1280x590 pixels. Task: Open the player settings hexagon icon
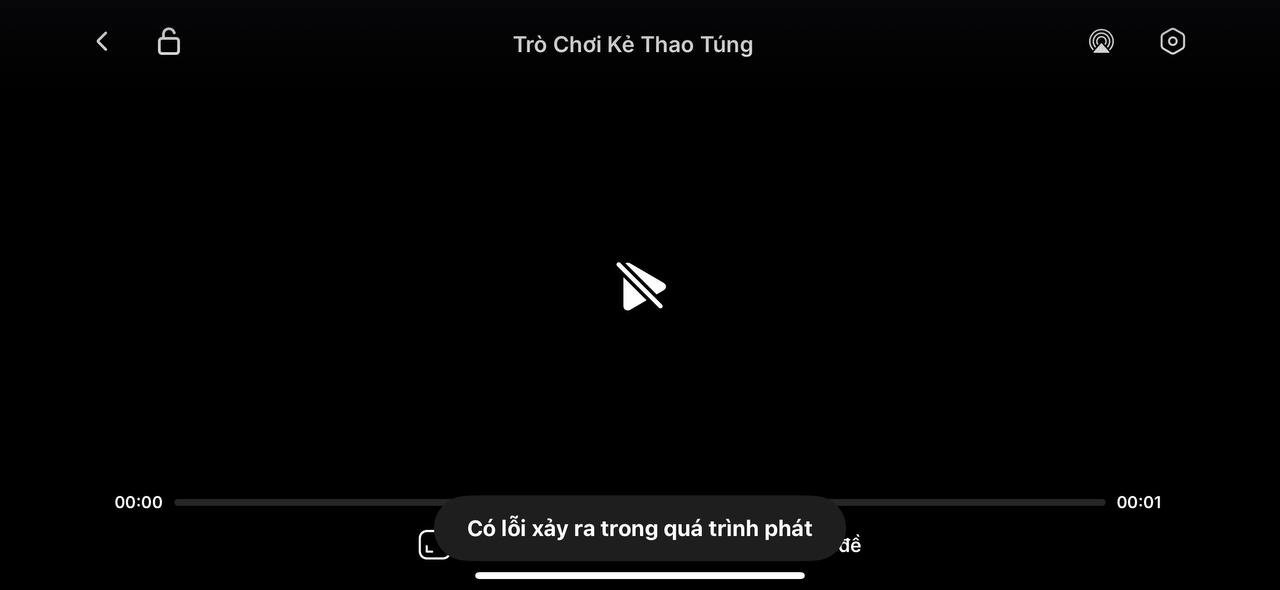coord(1172,42)
